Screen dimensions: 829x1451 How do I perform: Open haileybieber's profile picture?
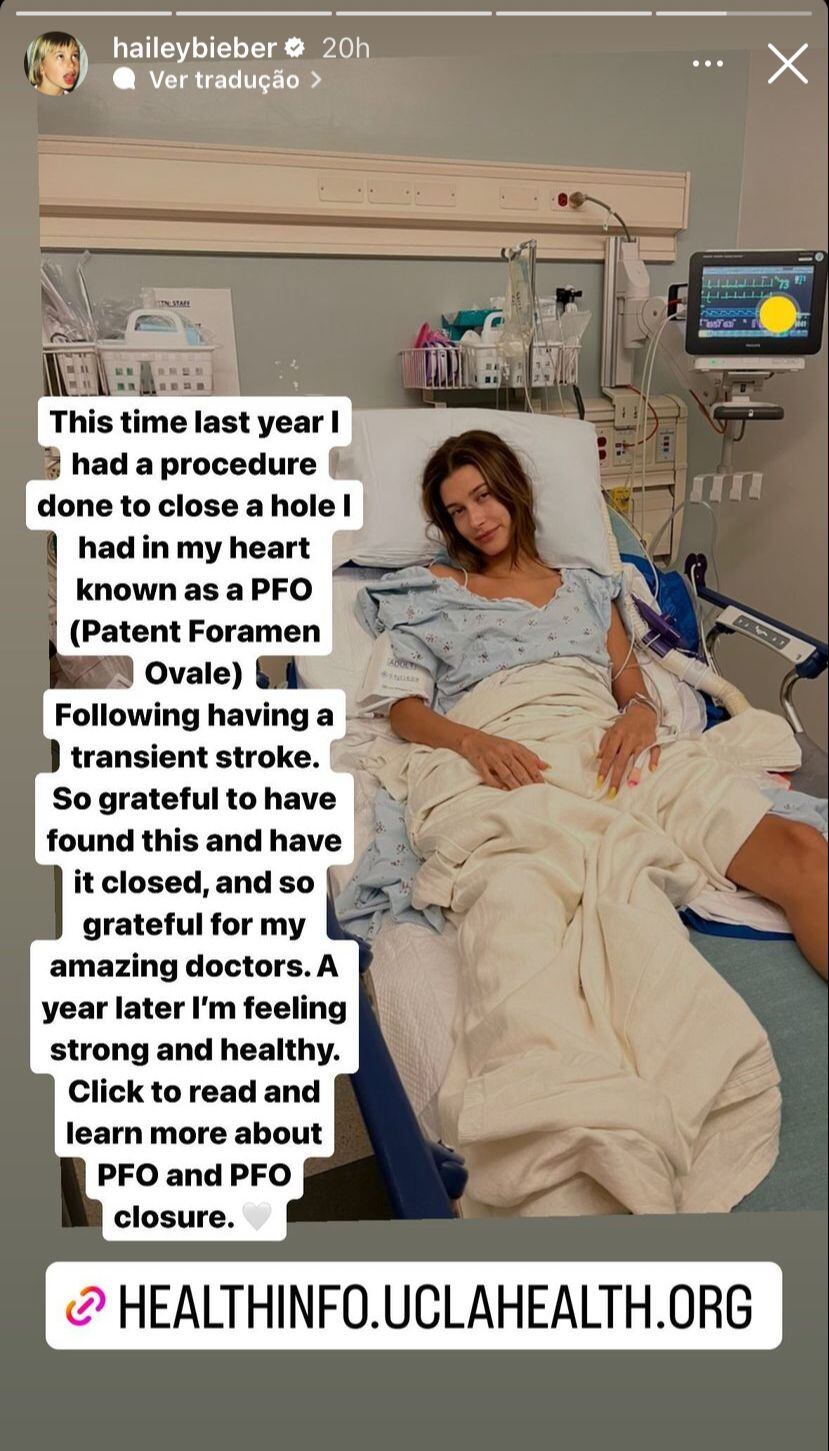pyautogui.click(x=55, y=63)
